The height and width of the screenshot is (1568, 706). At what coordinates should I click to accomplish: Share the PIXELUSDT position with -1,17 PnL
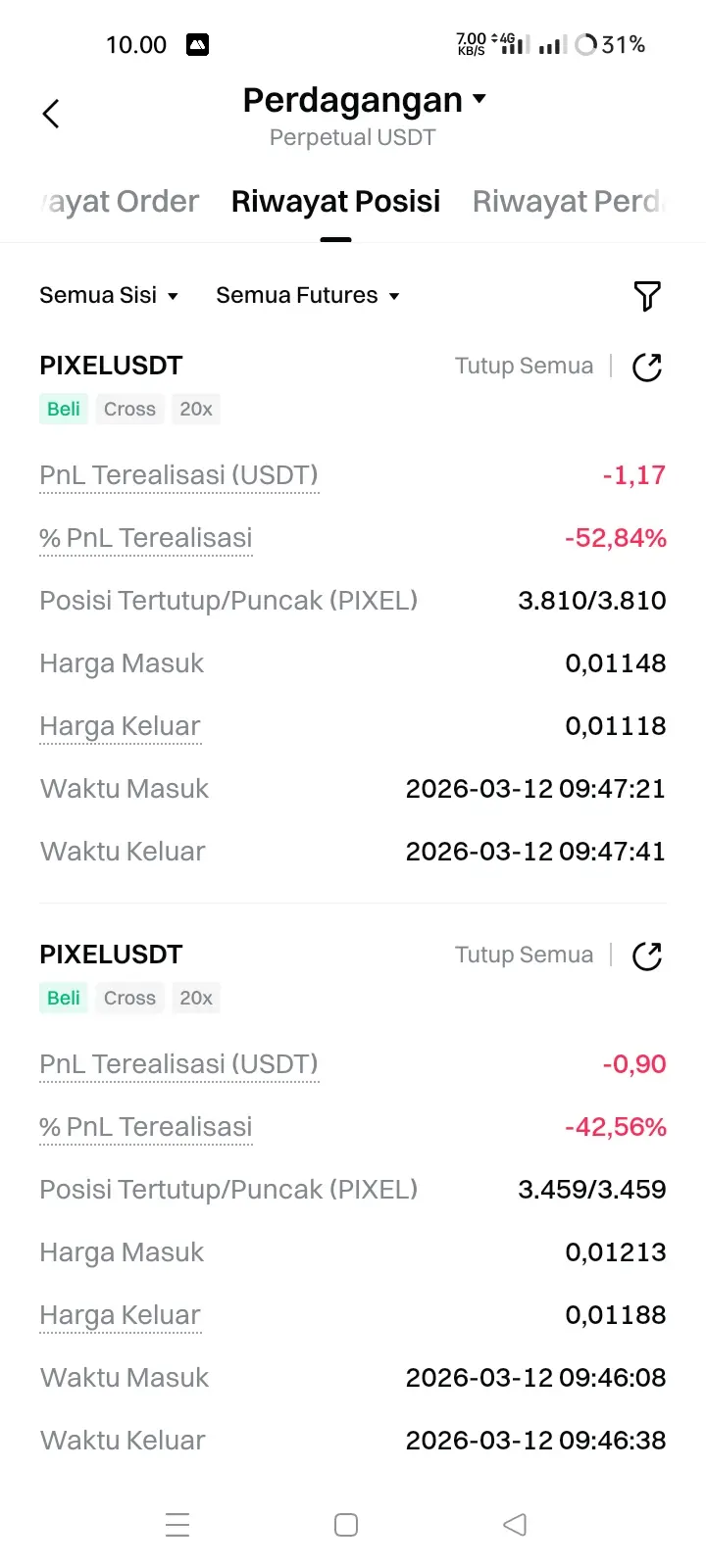(x=647, y=367)
